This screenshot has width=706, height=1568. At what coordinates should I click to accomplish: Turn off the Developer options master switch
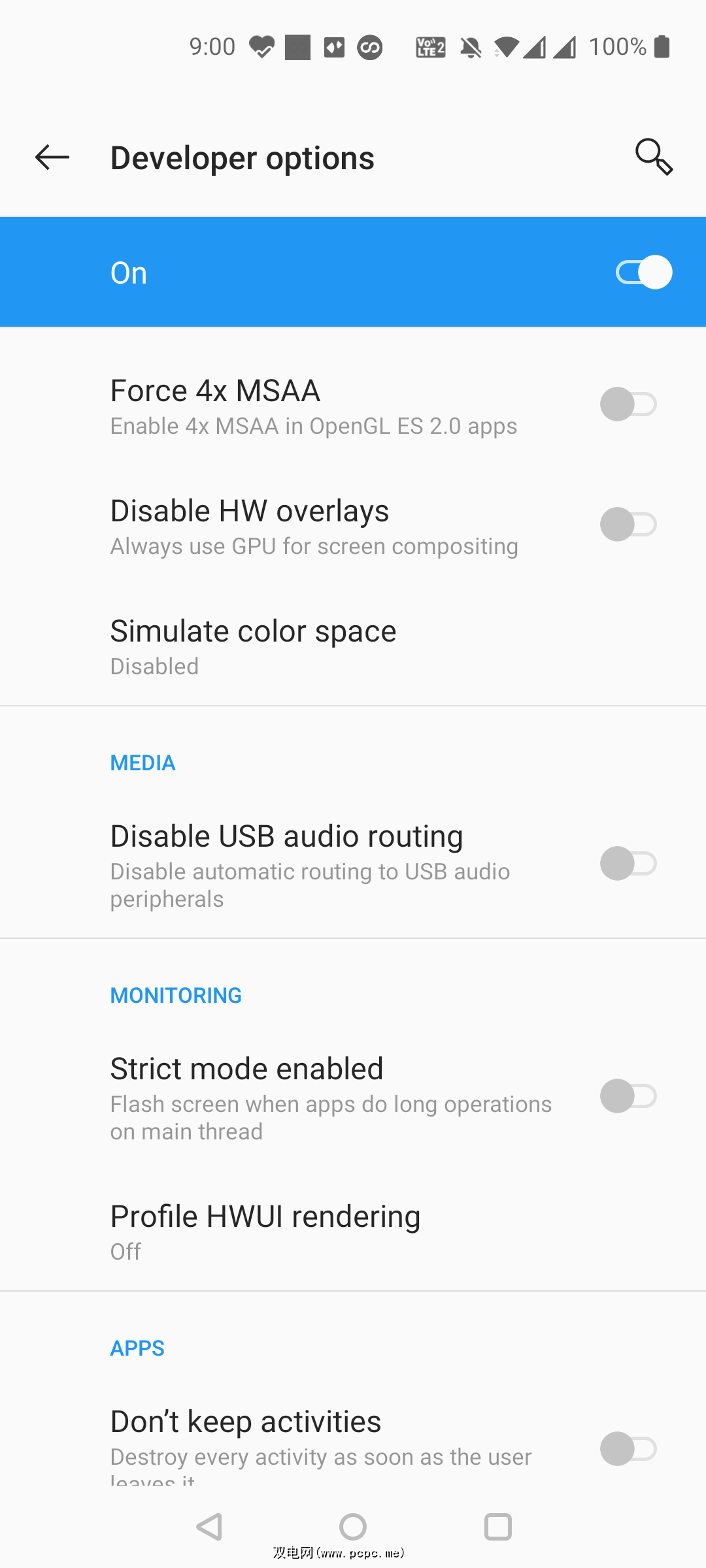tap(644, 272)
